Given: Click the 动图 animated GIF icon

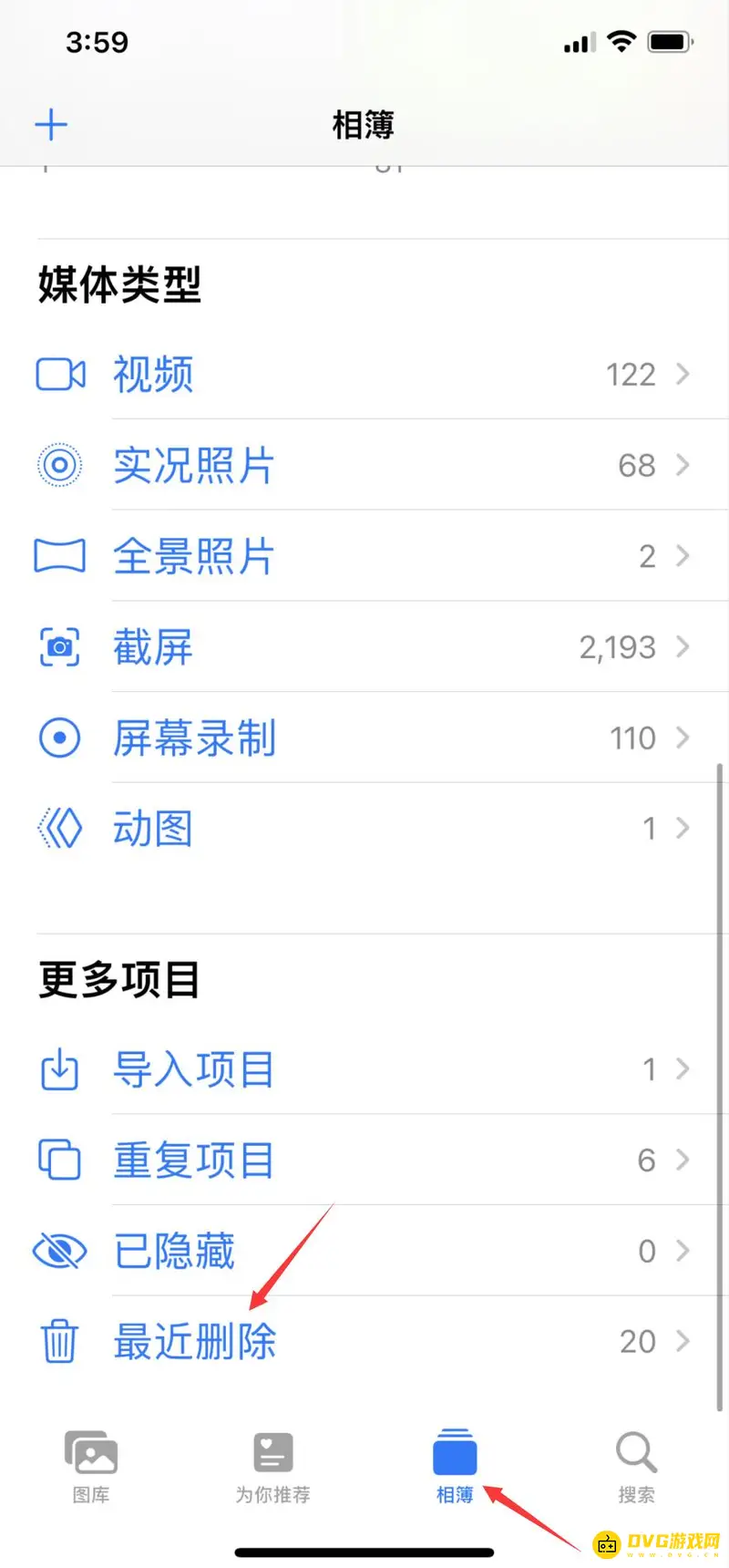Looking at the screenshot, I should [x=59, y=828].
